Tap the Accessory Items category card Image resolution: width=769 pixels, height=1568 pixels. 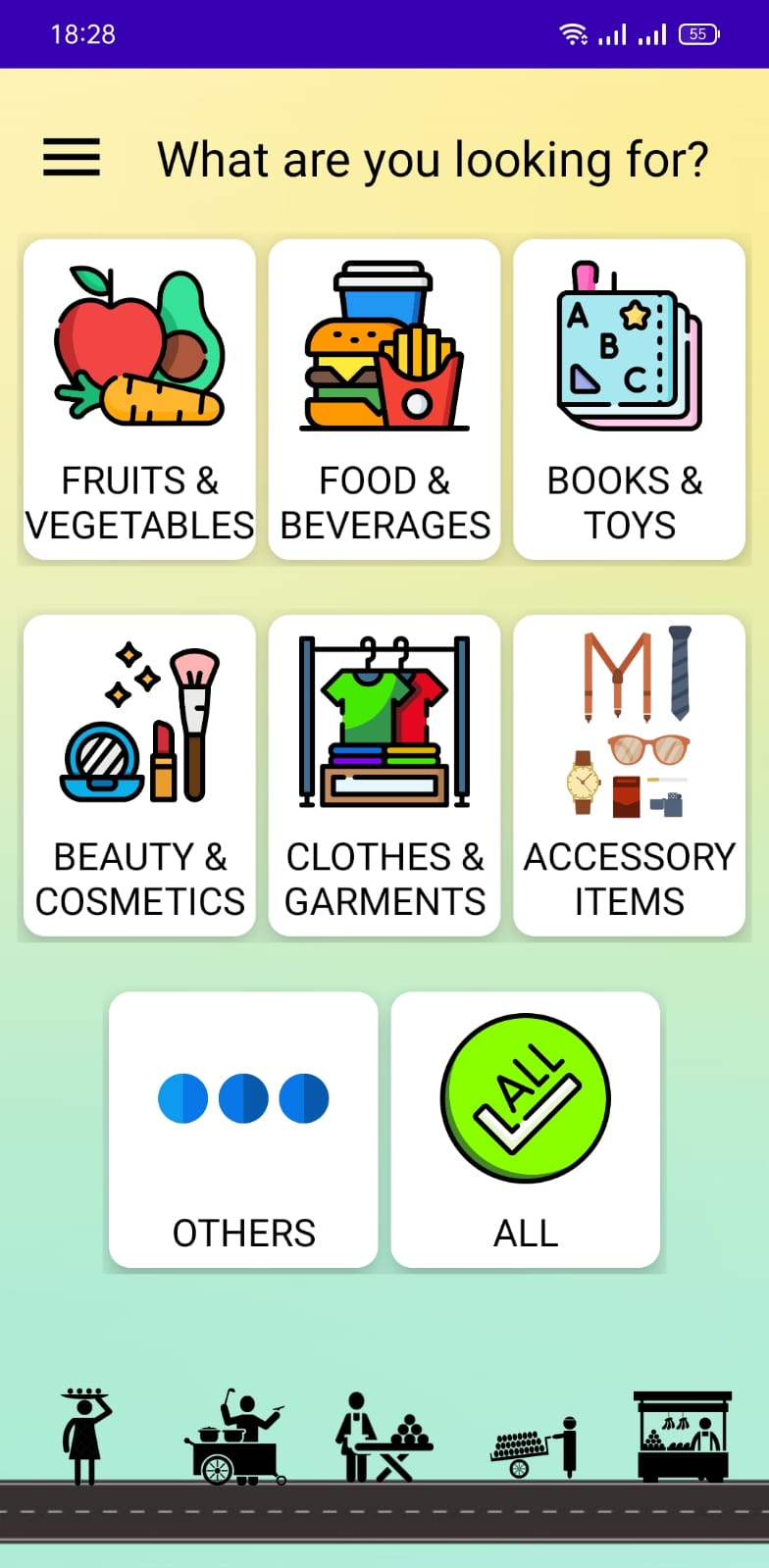click(x=629, y=775)
